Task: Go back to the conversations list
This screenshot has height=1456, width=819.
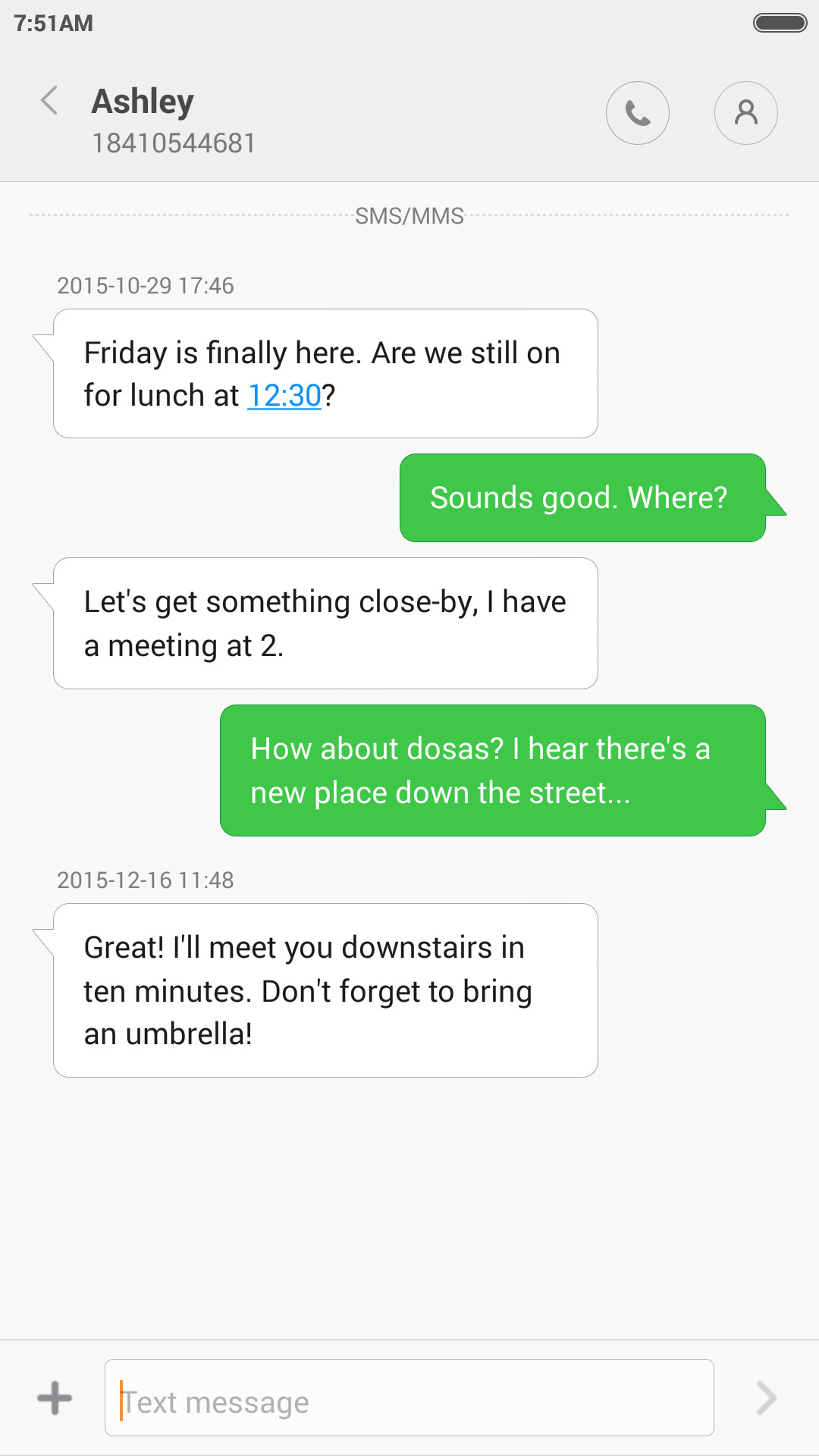Action: pos(49,101)
